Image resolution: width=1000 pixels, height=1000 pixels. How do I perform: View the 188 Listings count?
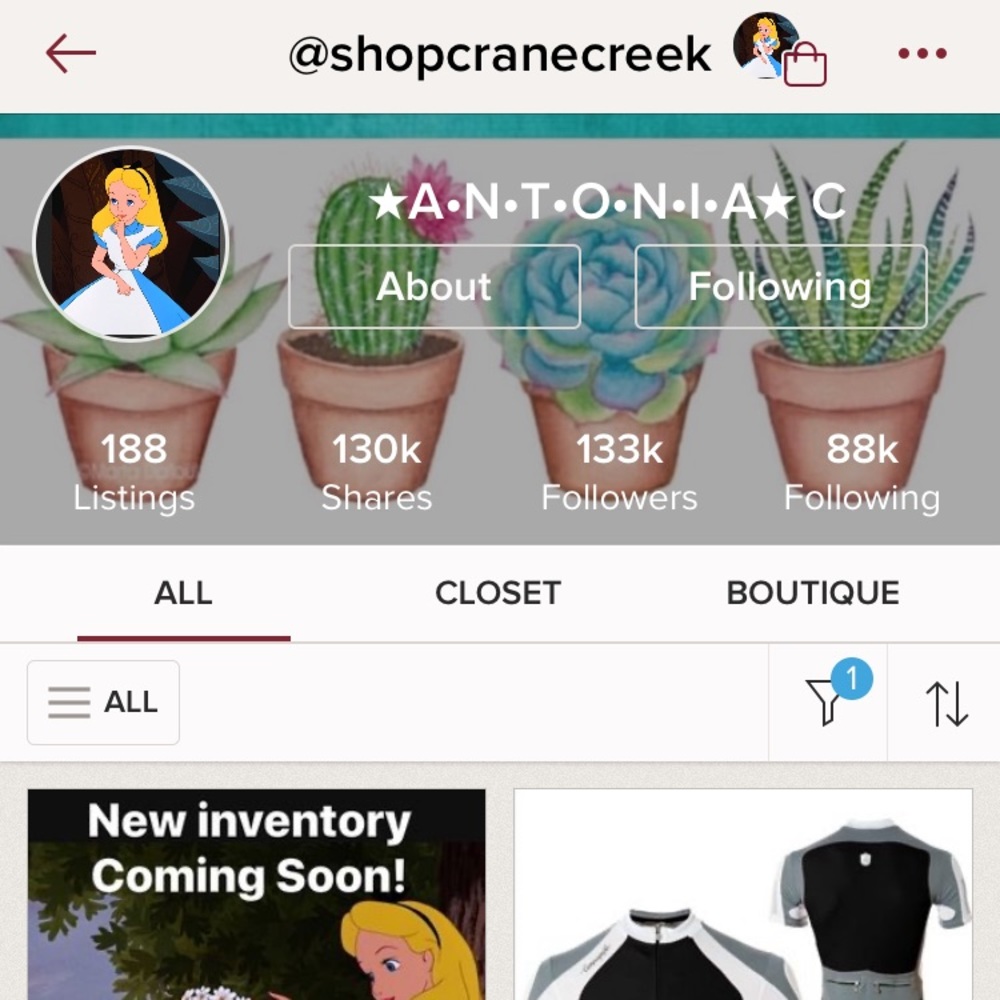coord(133,472)
